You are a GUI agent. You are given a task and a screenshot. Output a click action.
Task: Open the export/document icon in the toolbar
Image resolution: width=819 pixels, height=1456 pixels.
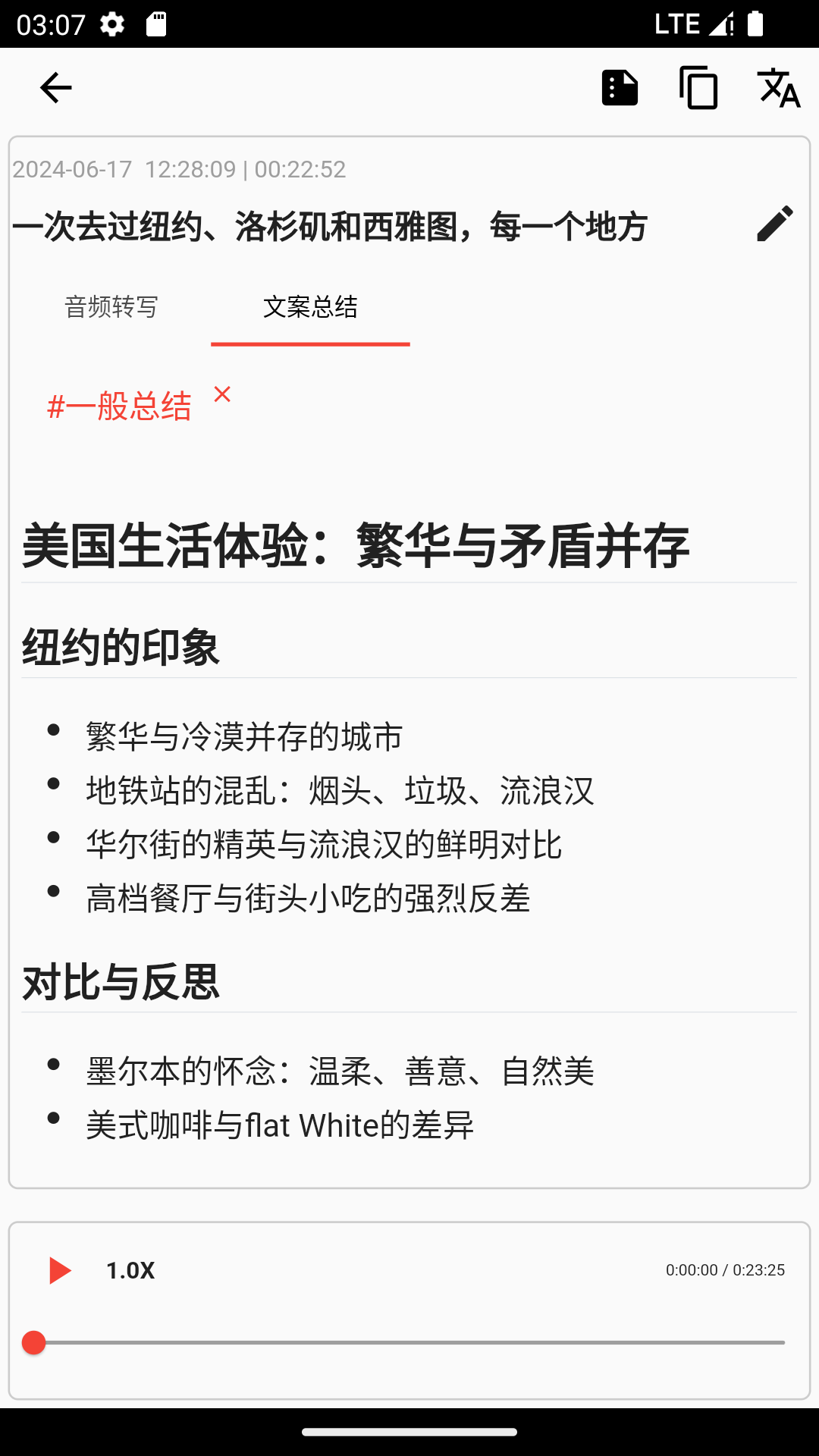pyautogui.click(x=619, y=87)
